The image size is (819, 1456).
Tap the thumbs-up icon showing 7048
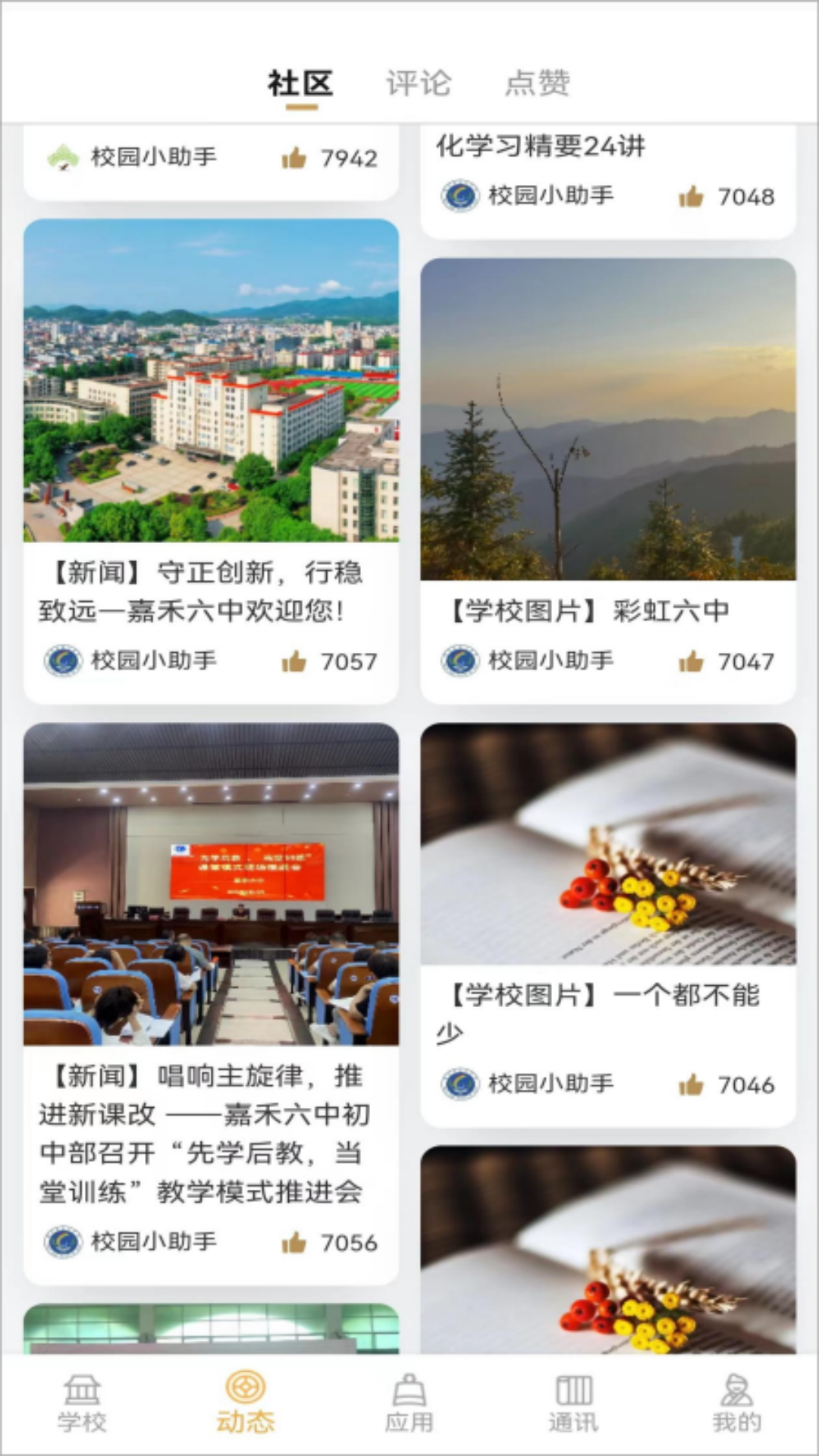(691, 196)
